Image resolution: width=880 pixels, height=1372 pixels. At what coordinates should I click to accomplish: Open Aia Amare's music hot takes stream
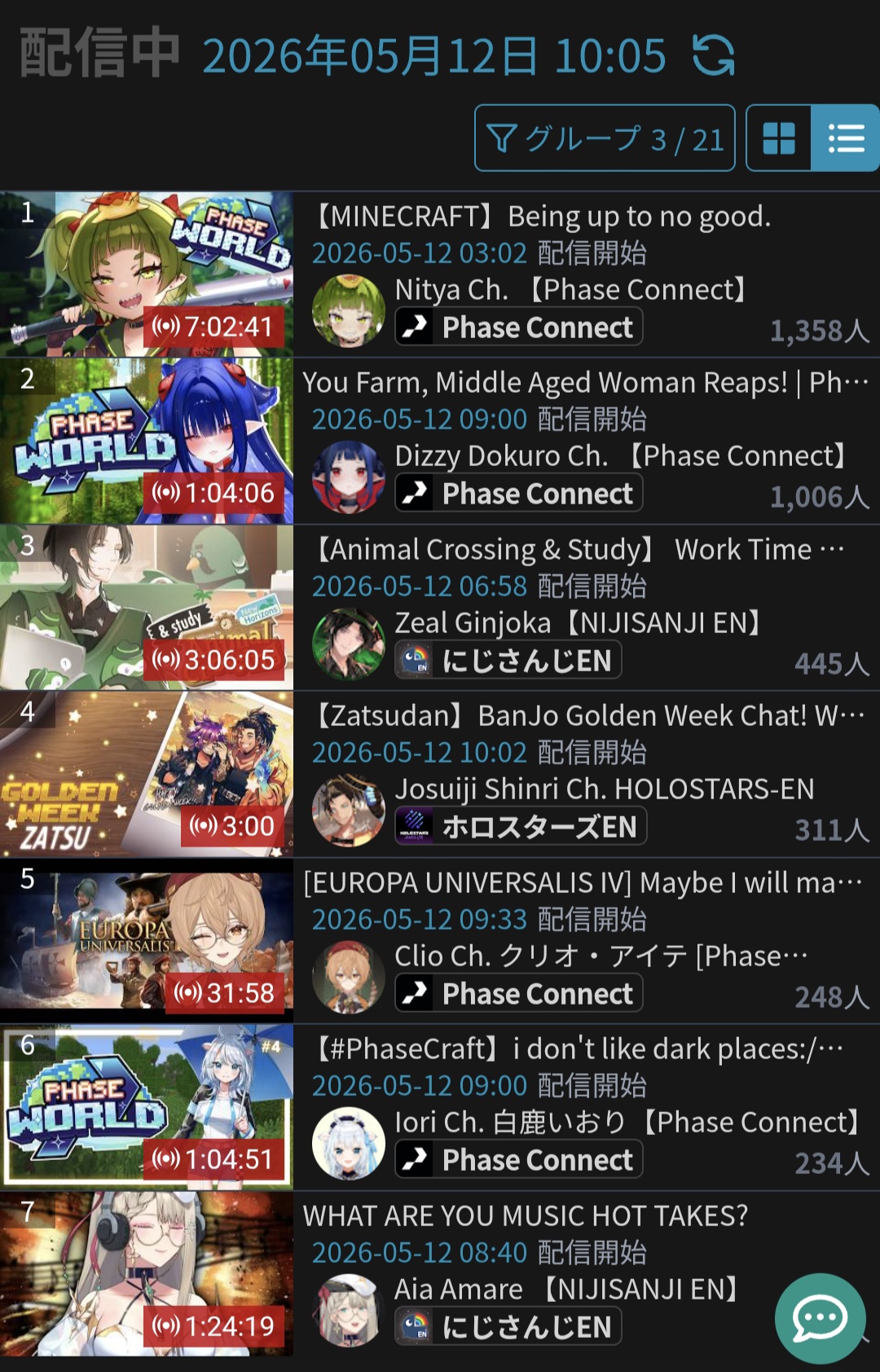pos(526,1216)
